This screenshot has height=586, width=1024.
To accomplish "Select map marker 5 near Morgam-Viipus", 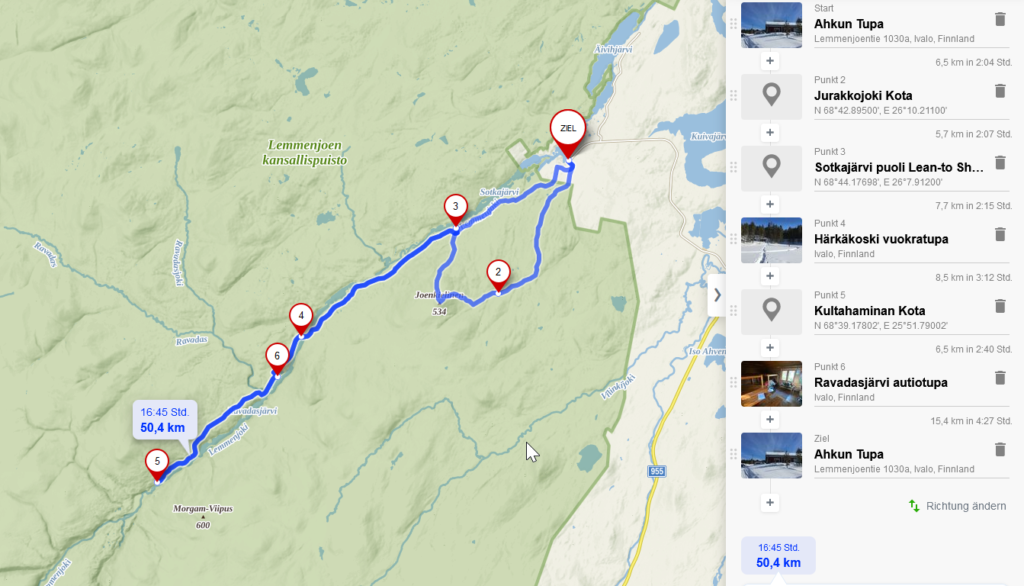I will pyautogui.click(x=157, y=461).
